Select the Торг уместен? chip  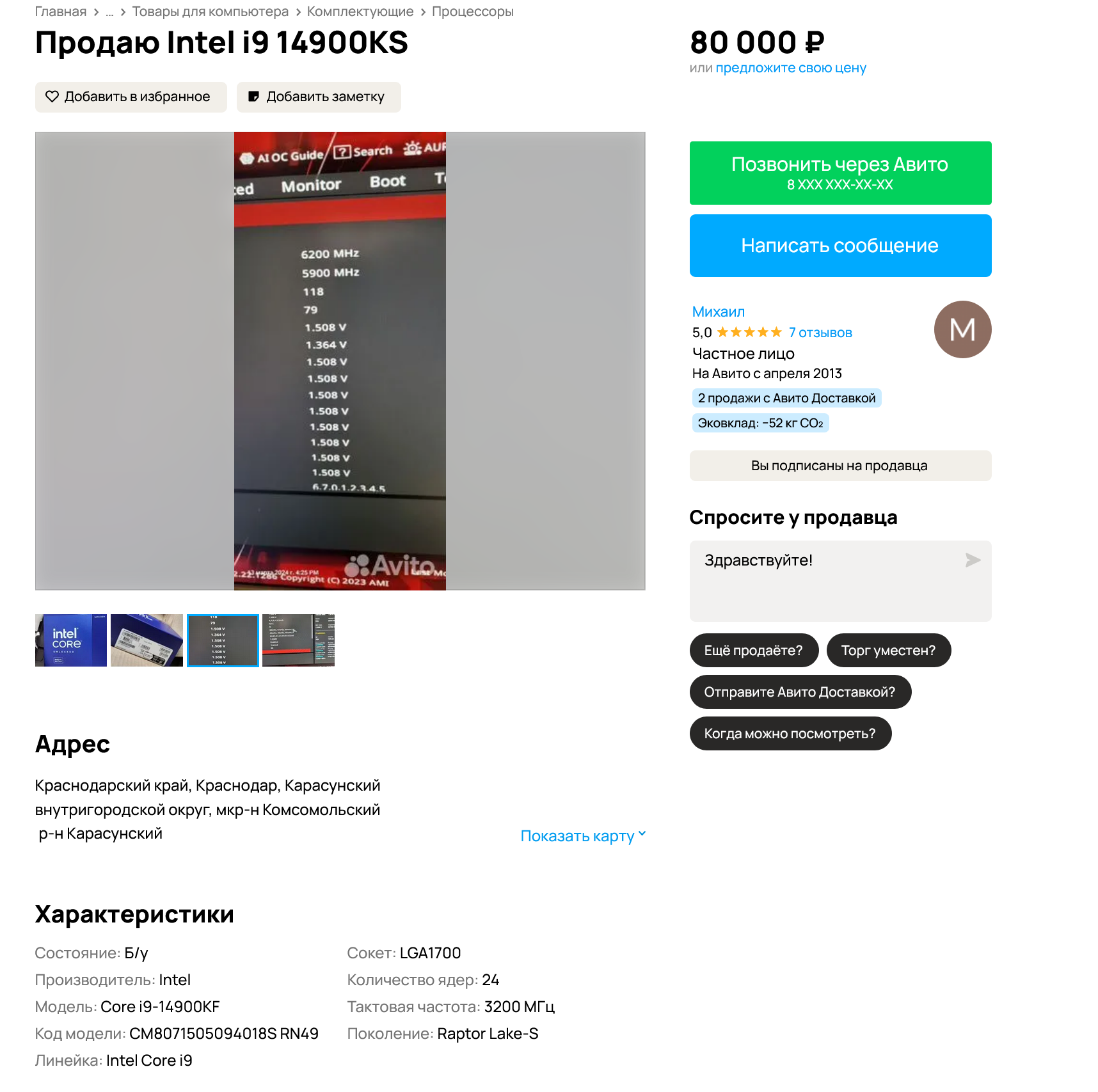pos(887,651)
